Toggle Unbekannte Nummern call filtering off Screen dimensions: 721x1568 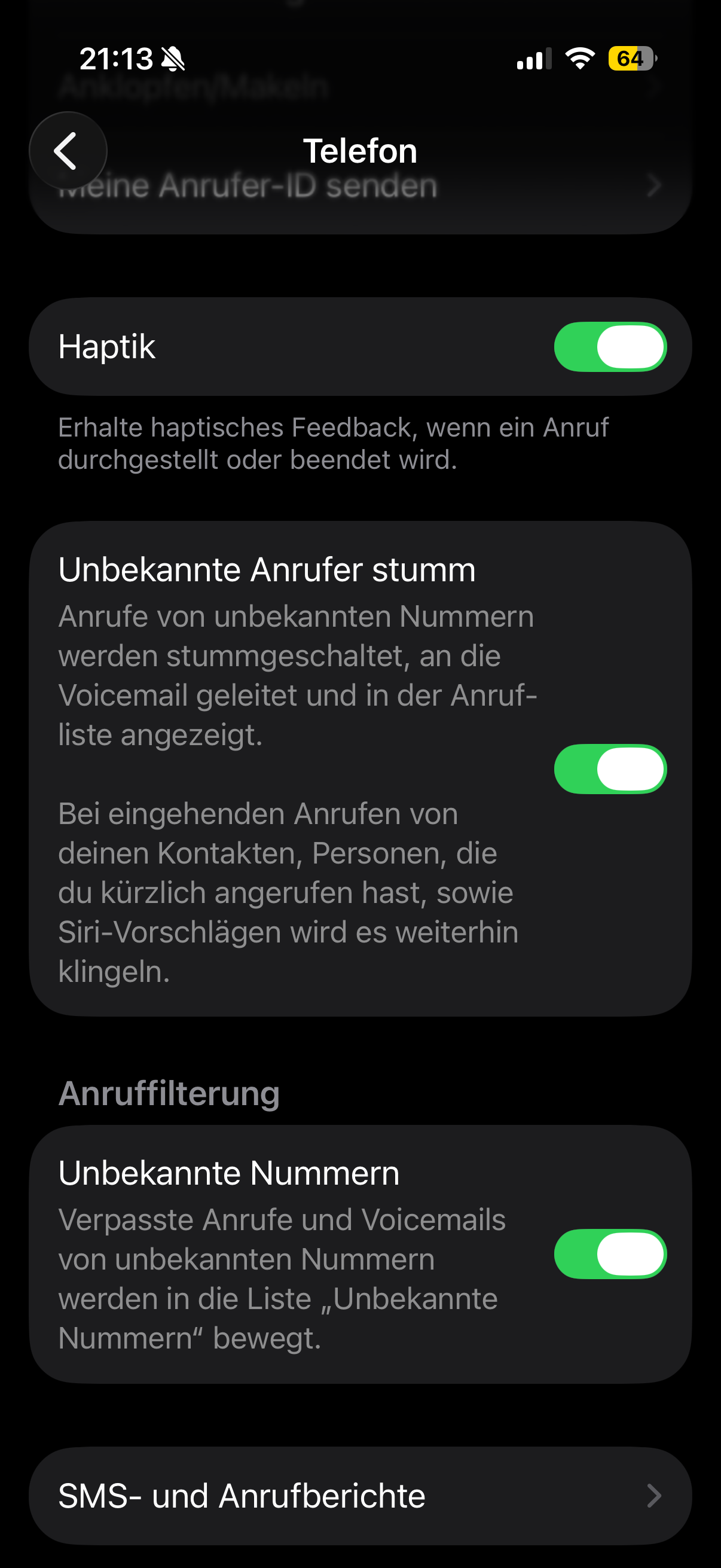[x=610, y=1253]
